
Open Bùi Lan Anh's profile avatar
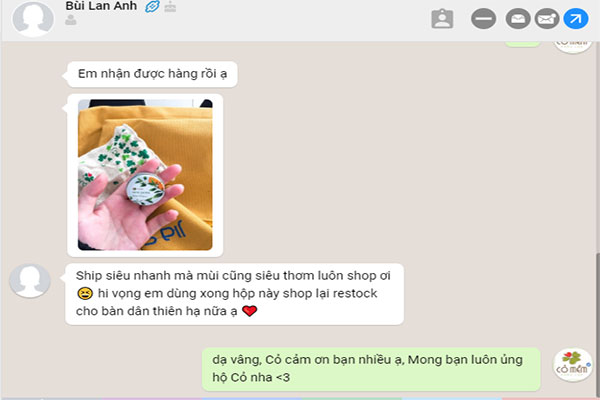pos(34,18)
